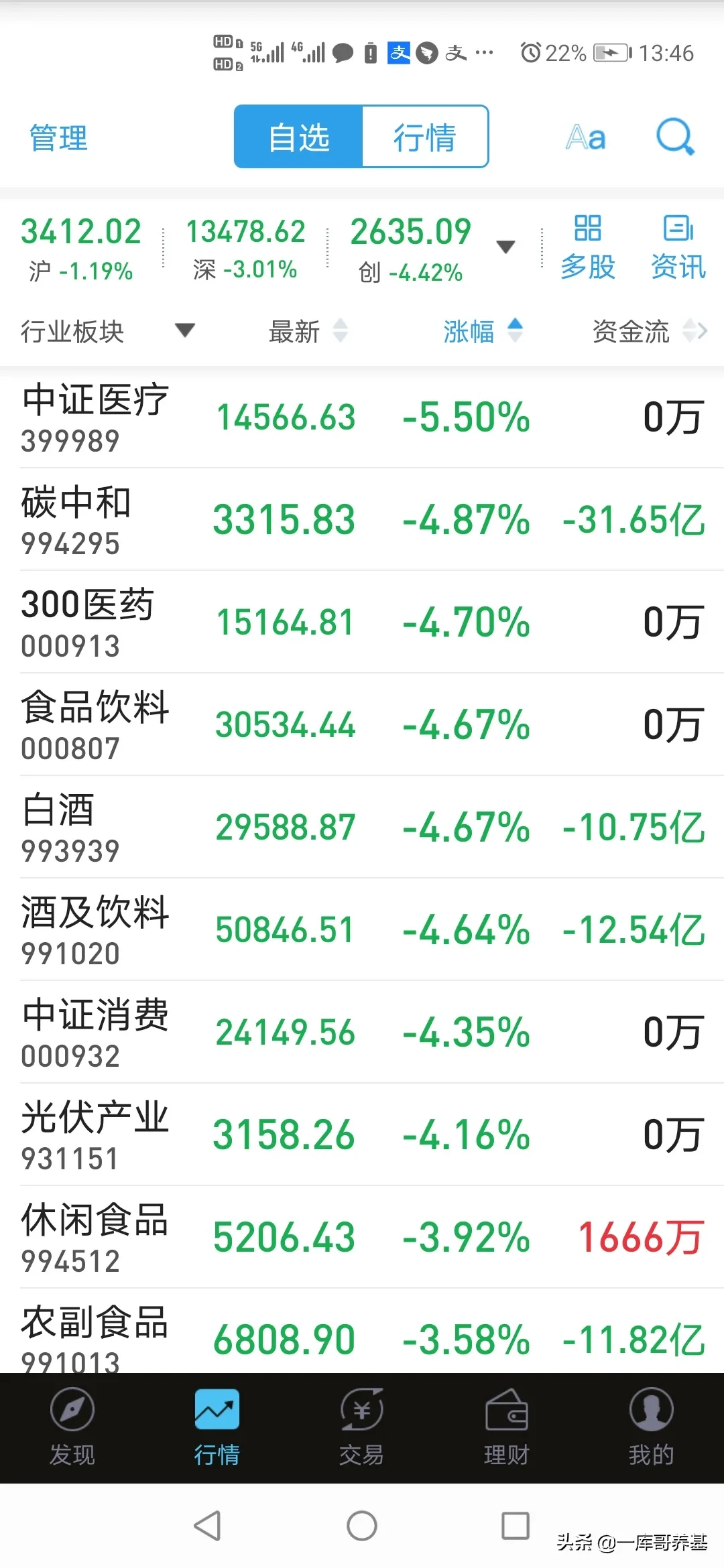The image size is (724, 1568).
Task: Open the 多股 multi-stock view
Action: click(x=588, y=247)
